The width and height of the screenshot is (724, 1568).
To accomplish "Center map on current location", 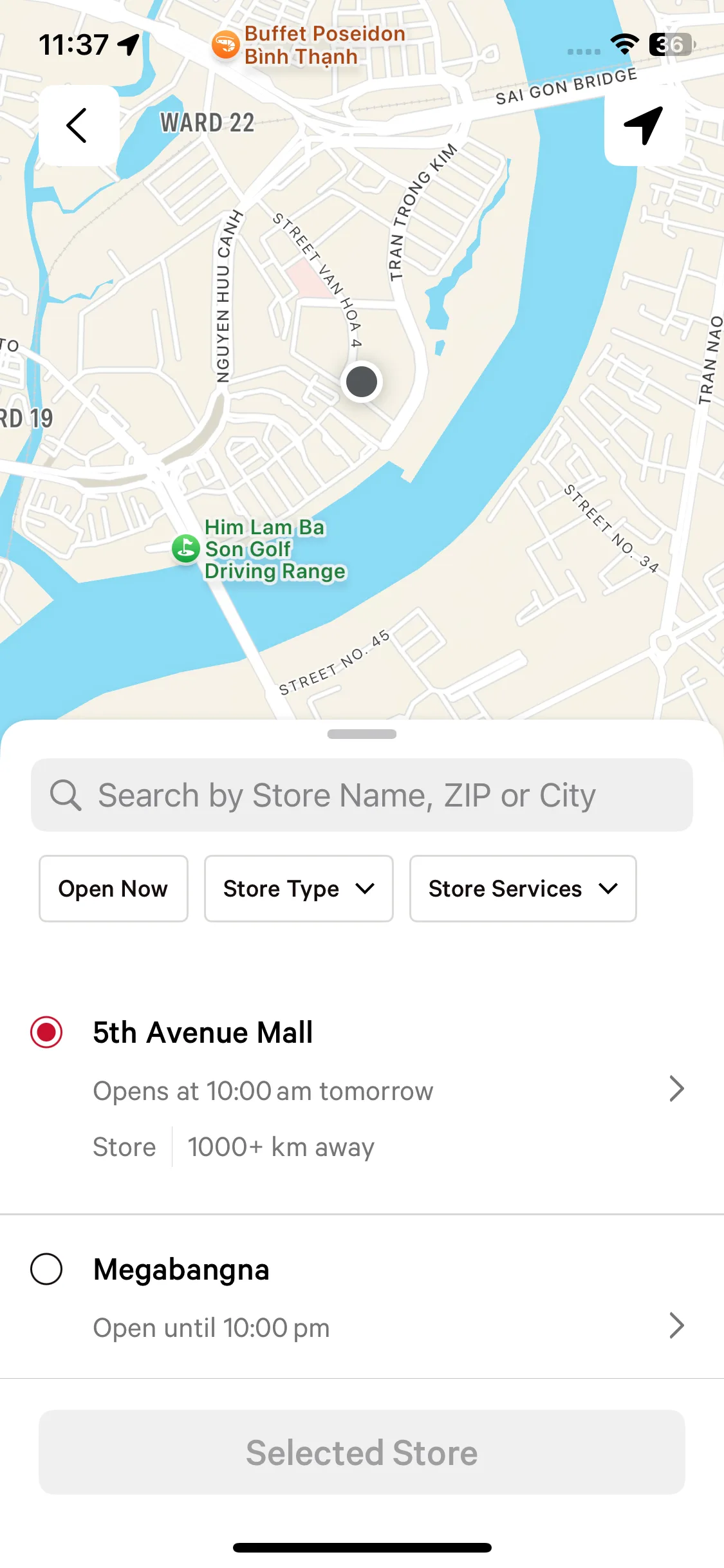I will pos(644,126).
